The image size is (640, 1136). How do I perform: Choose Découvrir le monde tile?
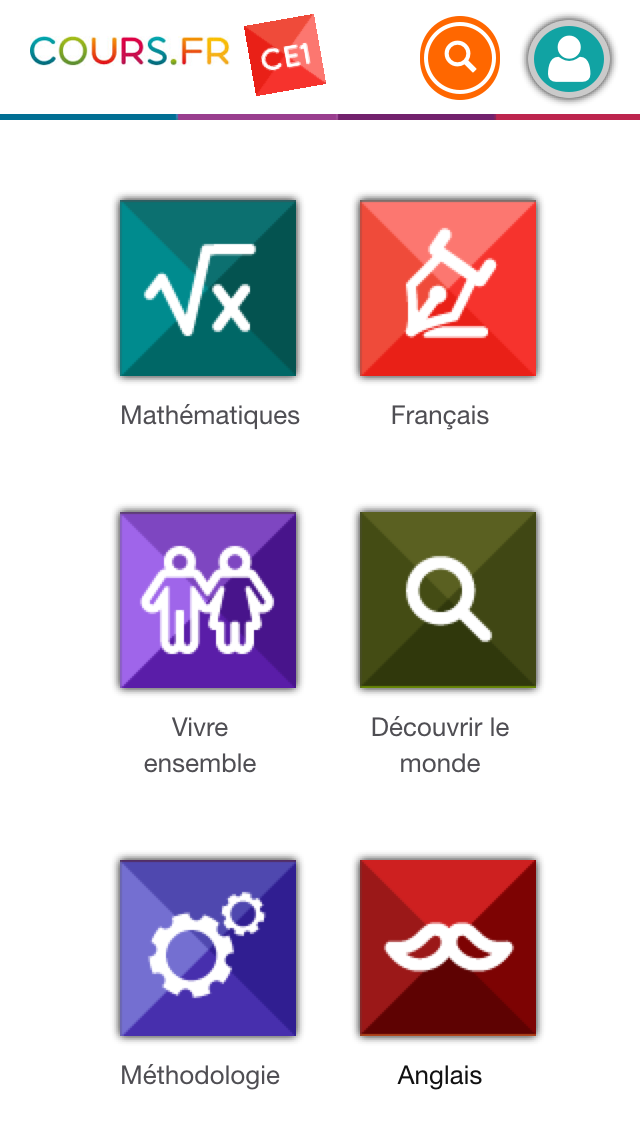point(448,600)
